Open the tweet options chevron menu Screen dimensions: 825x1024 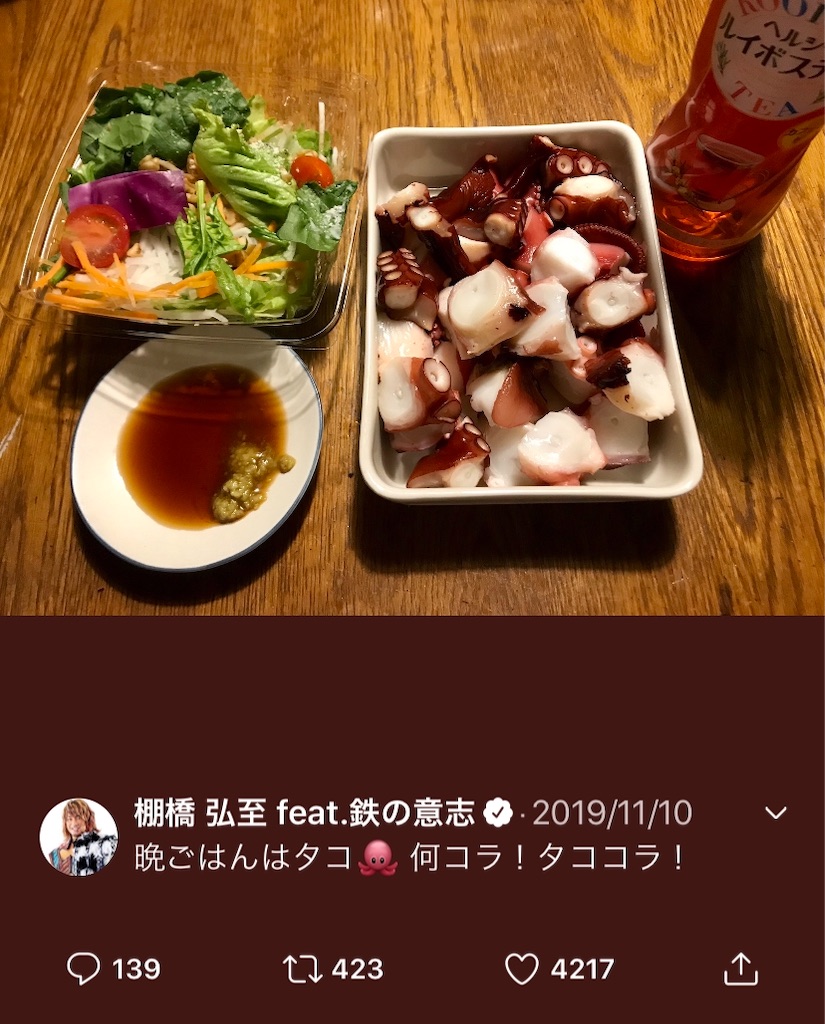click(x=776, y=813)
